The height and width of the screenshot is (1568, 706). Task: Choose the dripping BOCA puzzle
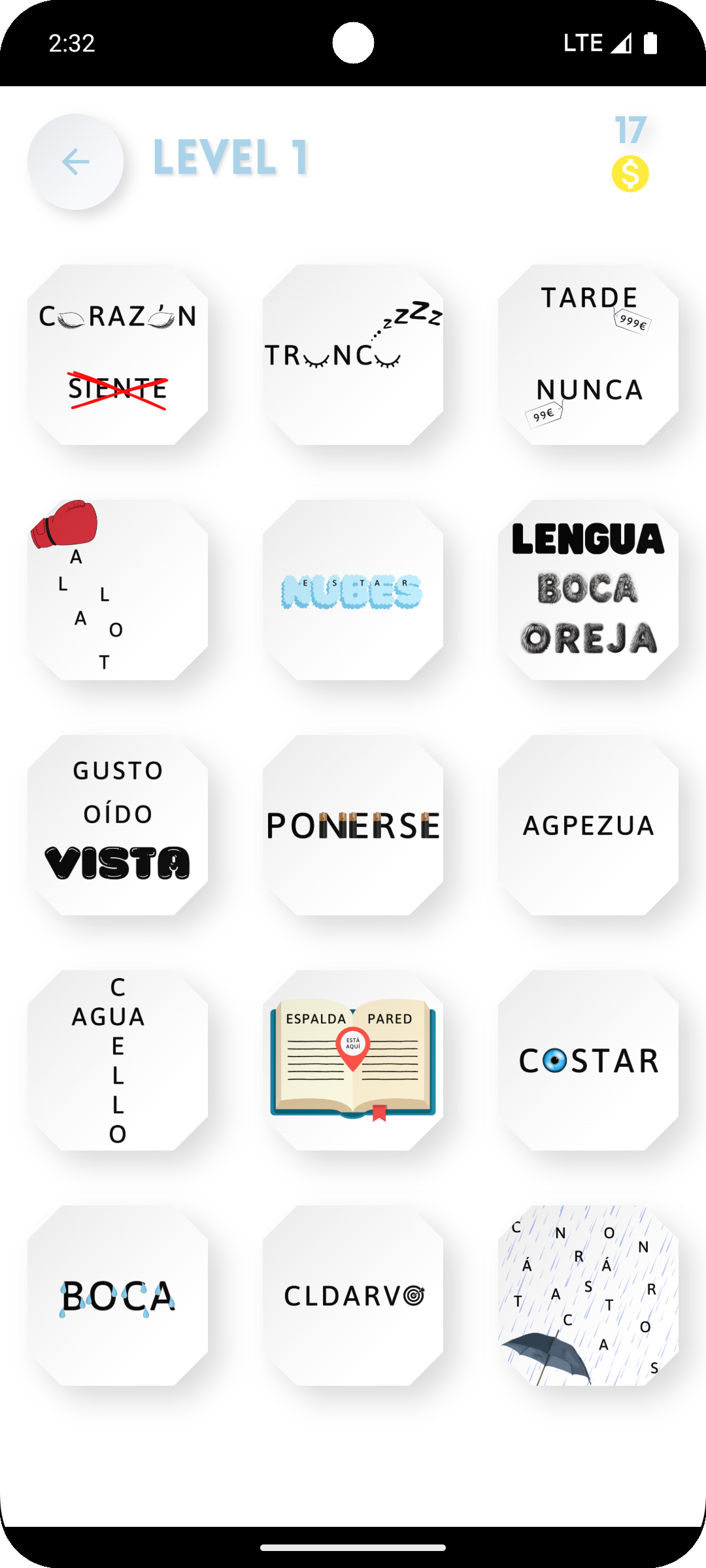click(118, 1296)
